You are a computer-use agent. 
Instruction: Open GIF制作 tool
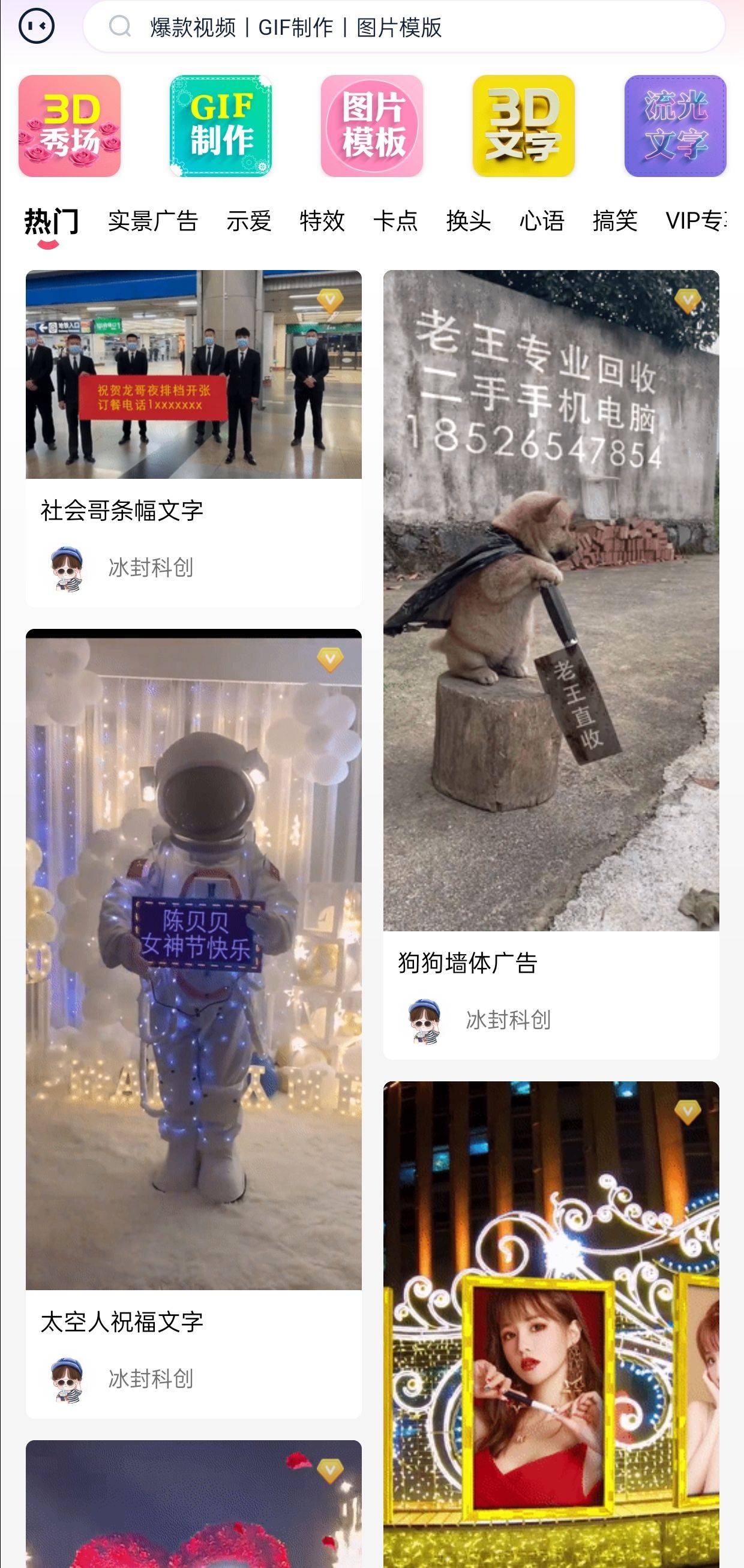(x=220, y=126)
